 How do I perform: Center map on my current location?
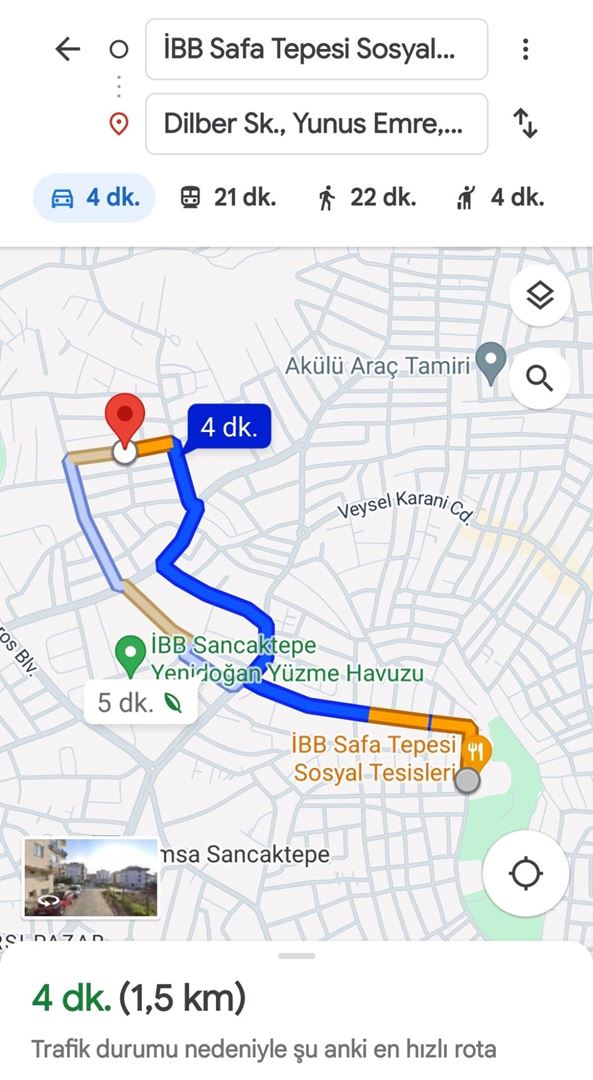click(526, 873)
